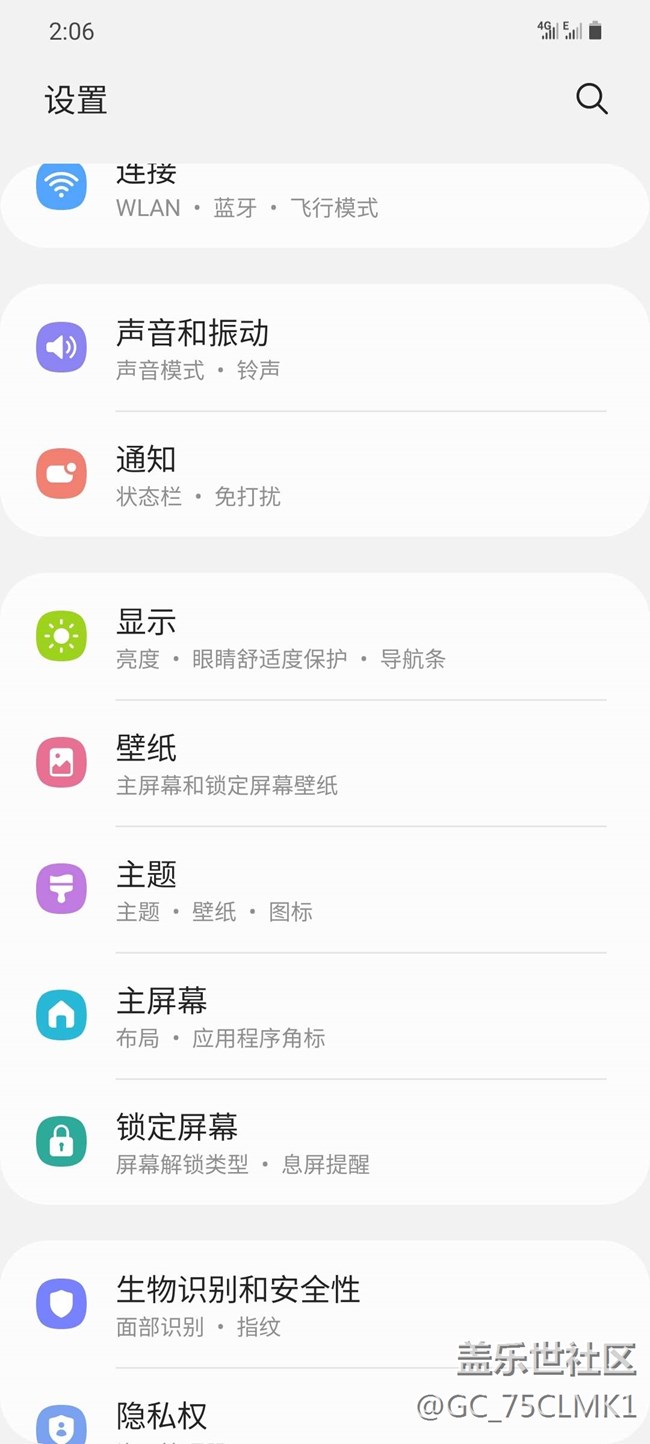Tap the 主屏幕 home screen row
Image resolution: width=650 pixels, height=1444 pixels.
(x=324, y=1015)
